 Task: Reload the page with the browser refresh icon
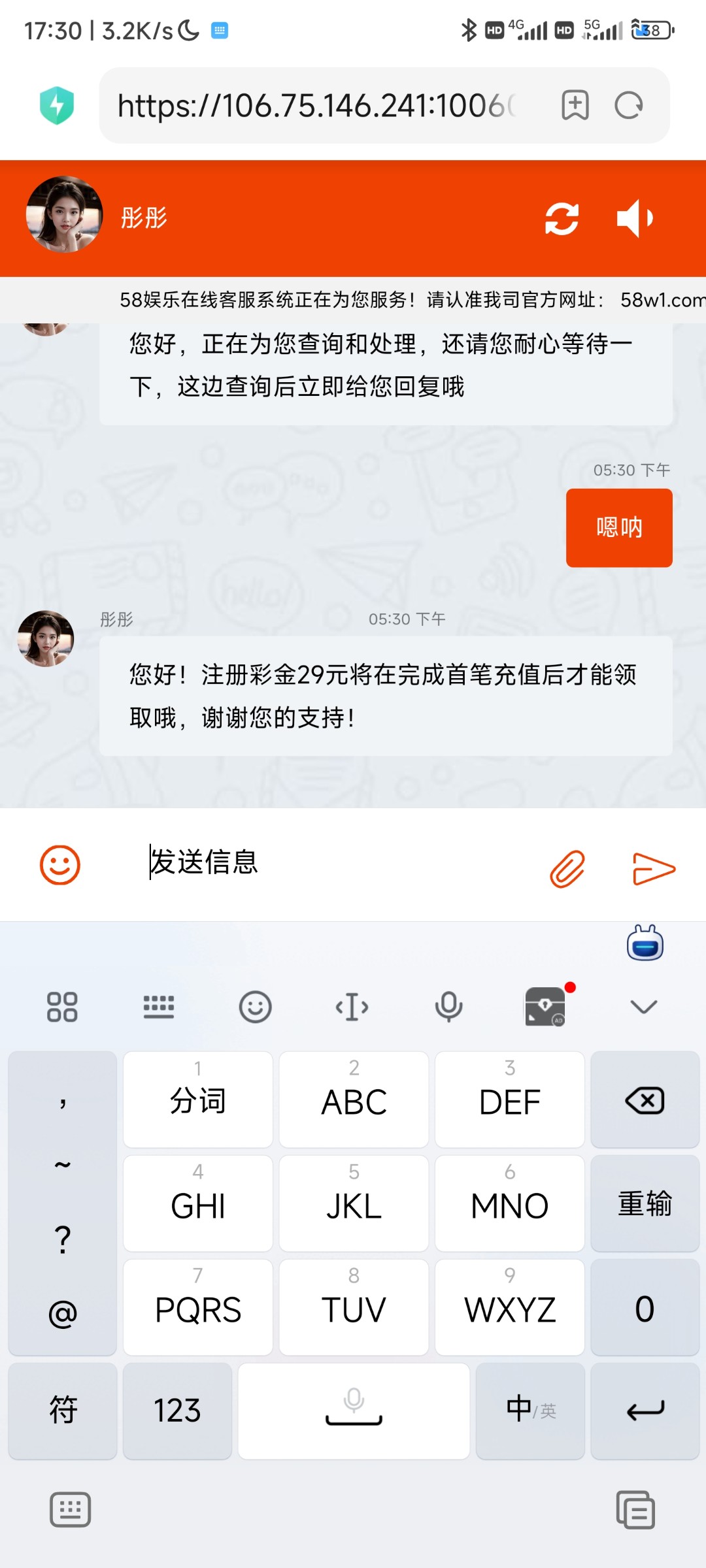629,105
